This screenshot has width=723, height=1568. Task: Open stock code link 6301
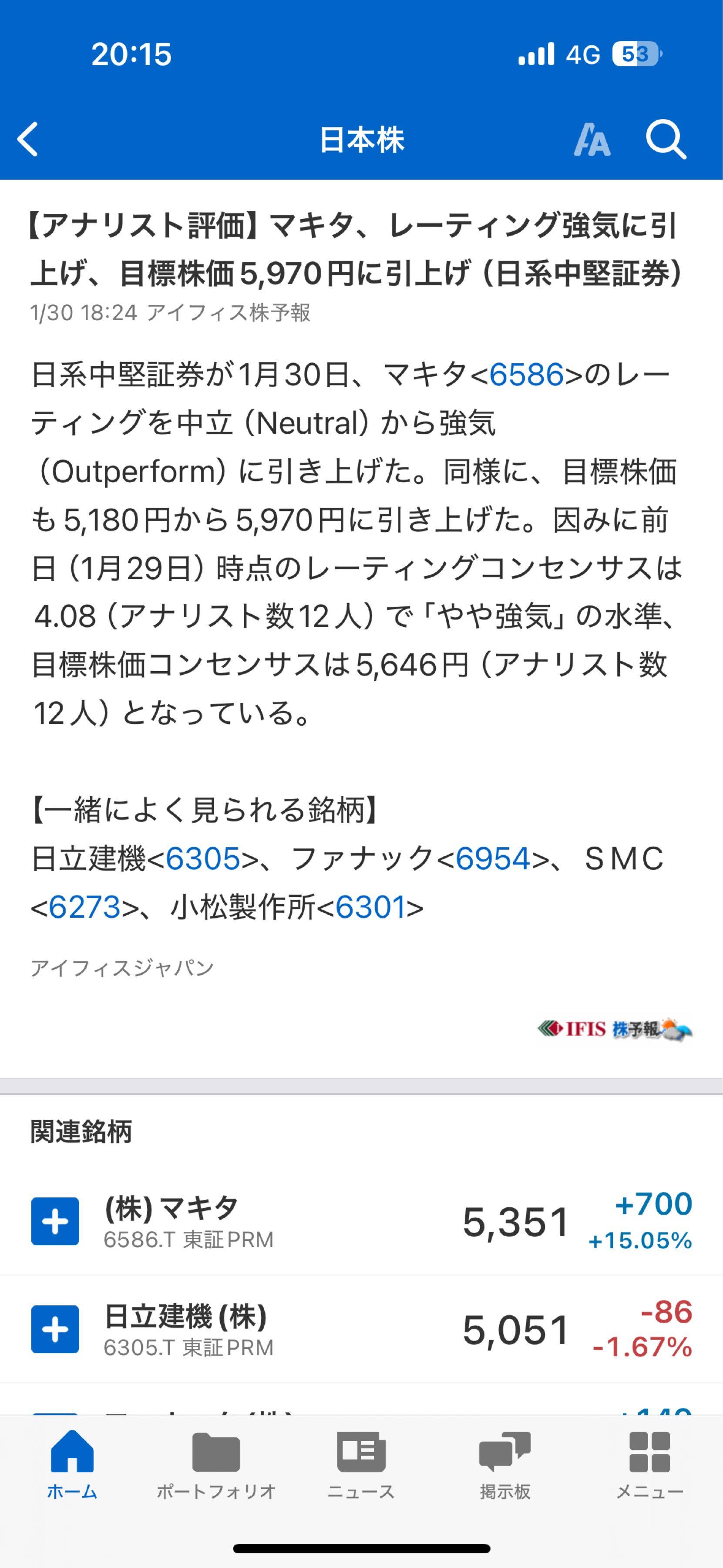[x=370, y=908]
